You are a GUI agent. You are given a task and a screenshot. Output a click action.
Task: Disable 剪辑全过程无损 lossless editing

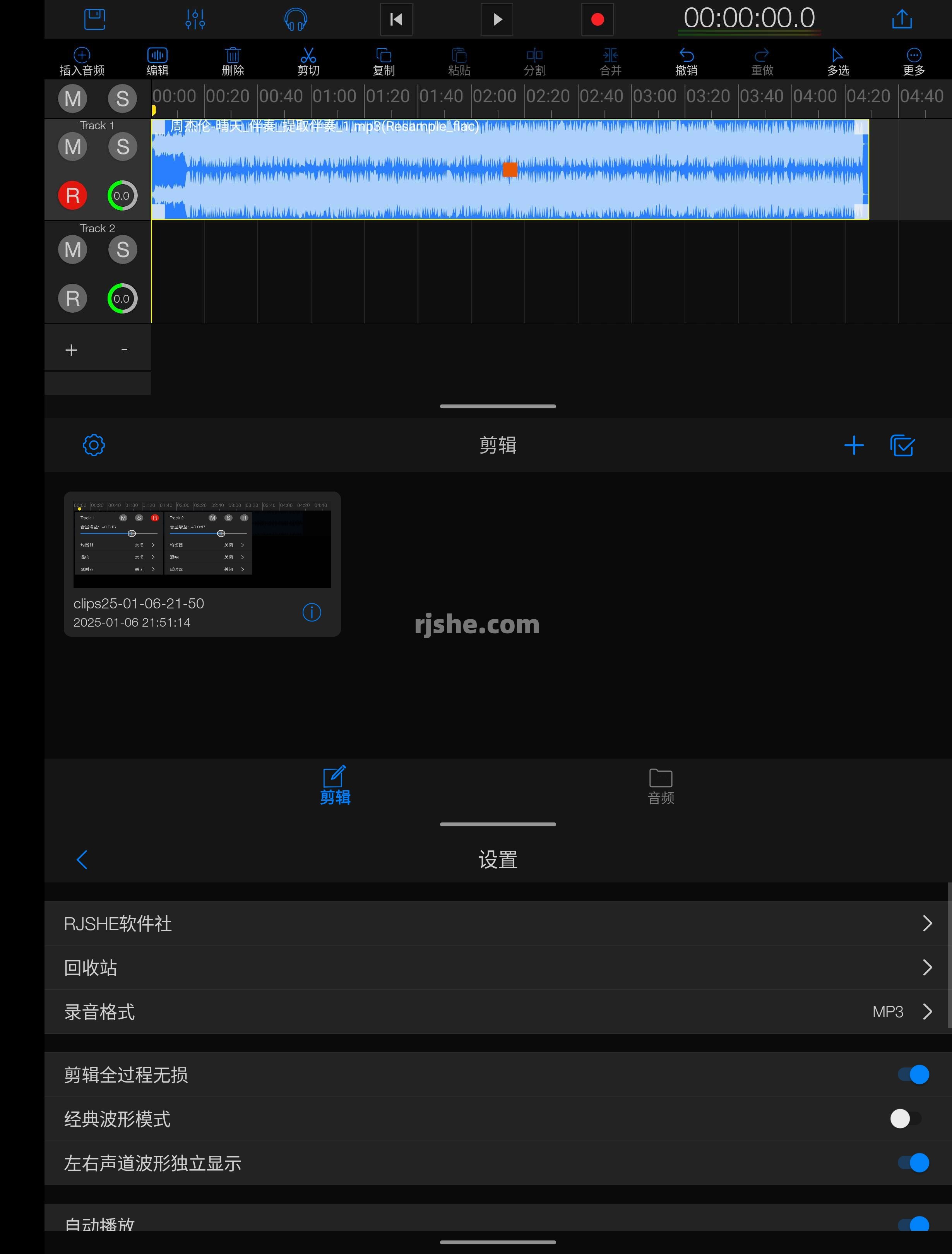[x=911, y=1074]
